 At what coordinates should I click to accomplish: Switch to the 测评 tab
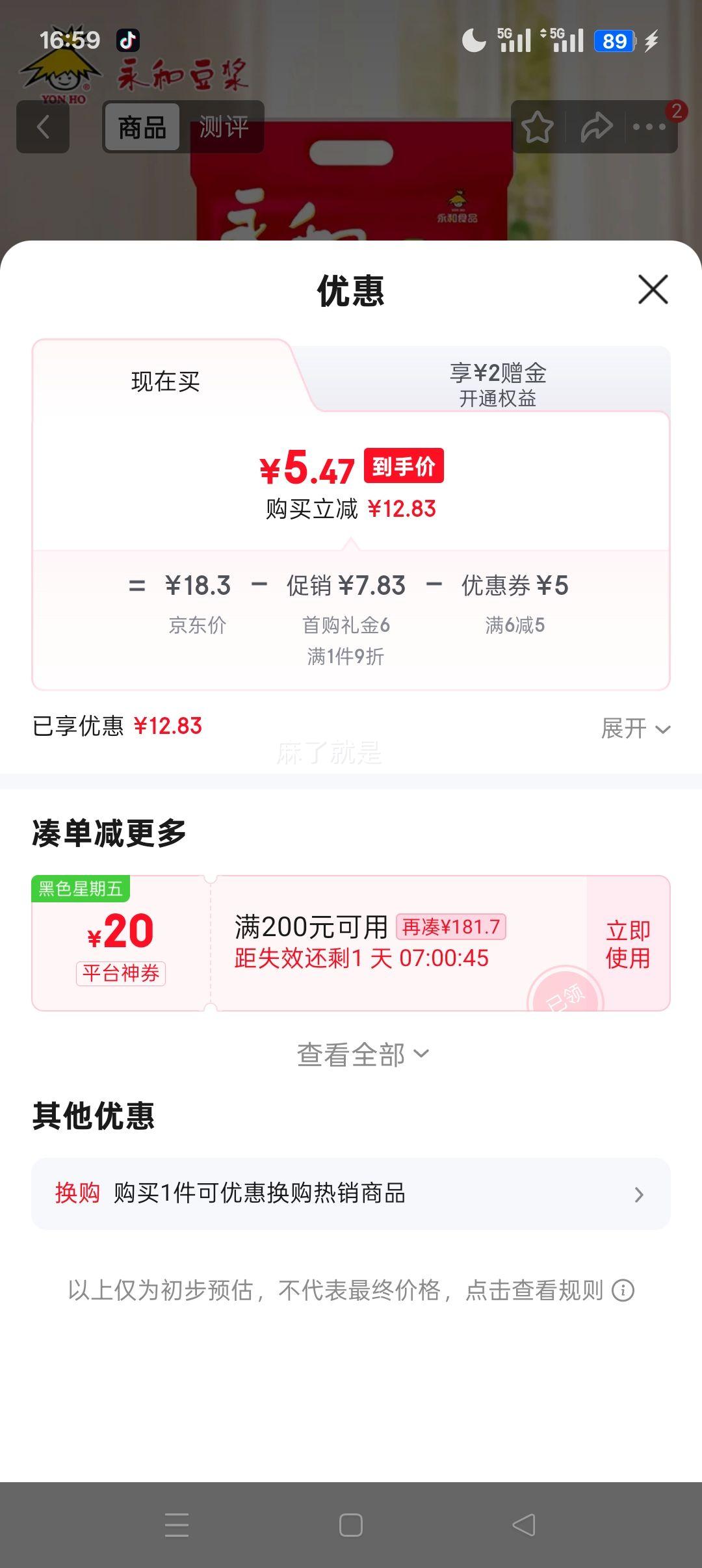(x=224, y=127)
